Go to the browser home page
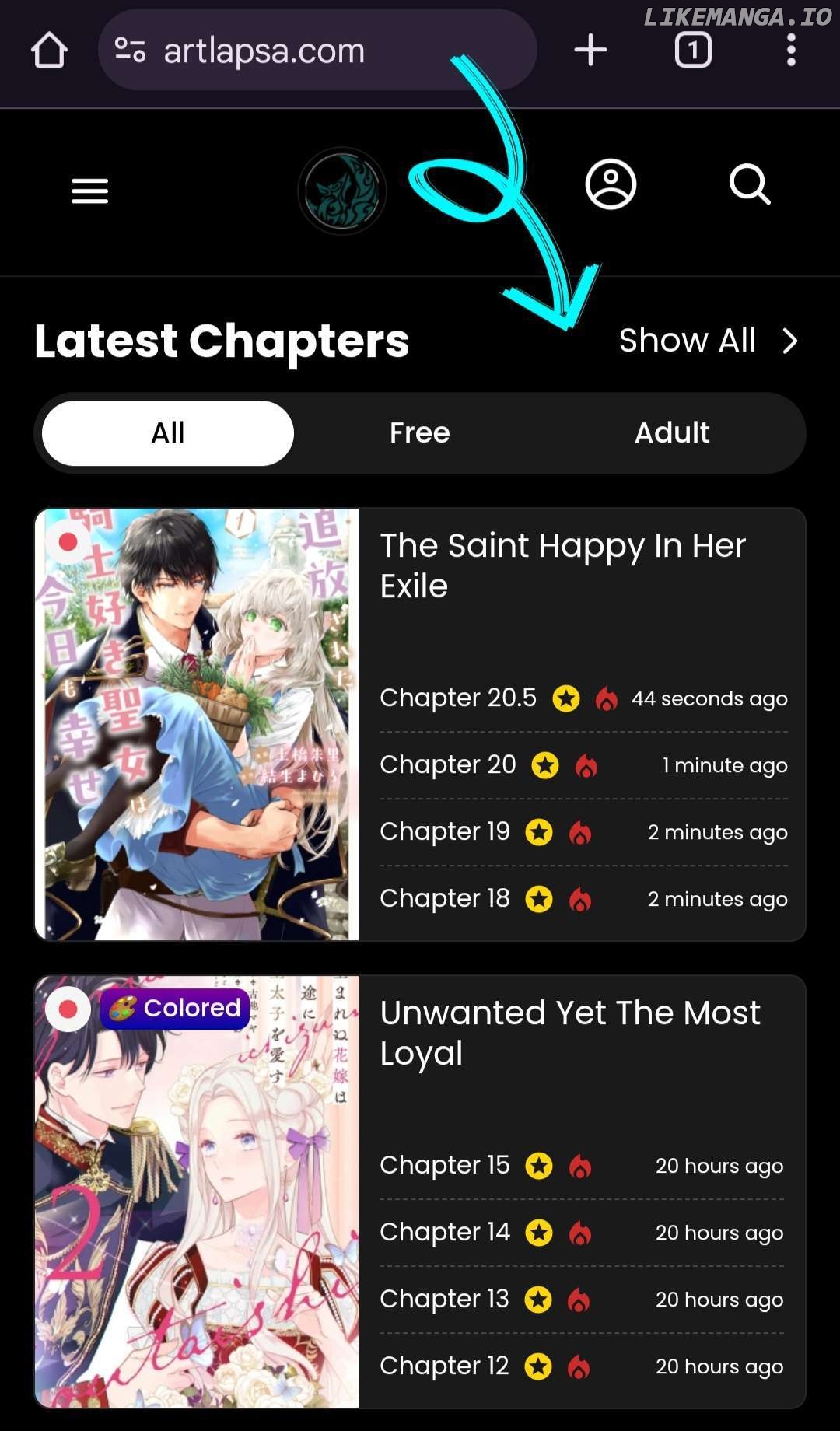The image size is (840, 1431). [x=49, y=51]
